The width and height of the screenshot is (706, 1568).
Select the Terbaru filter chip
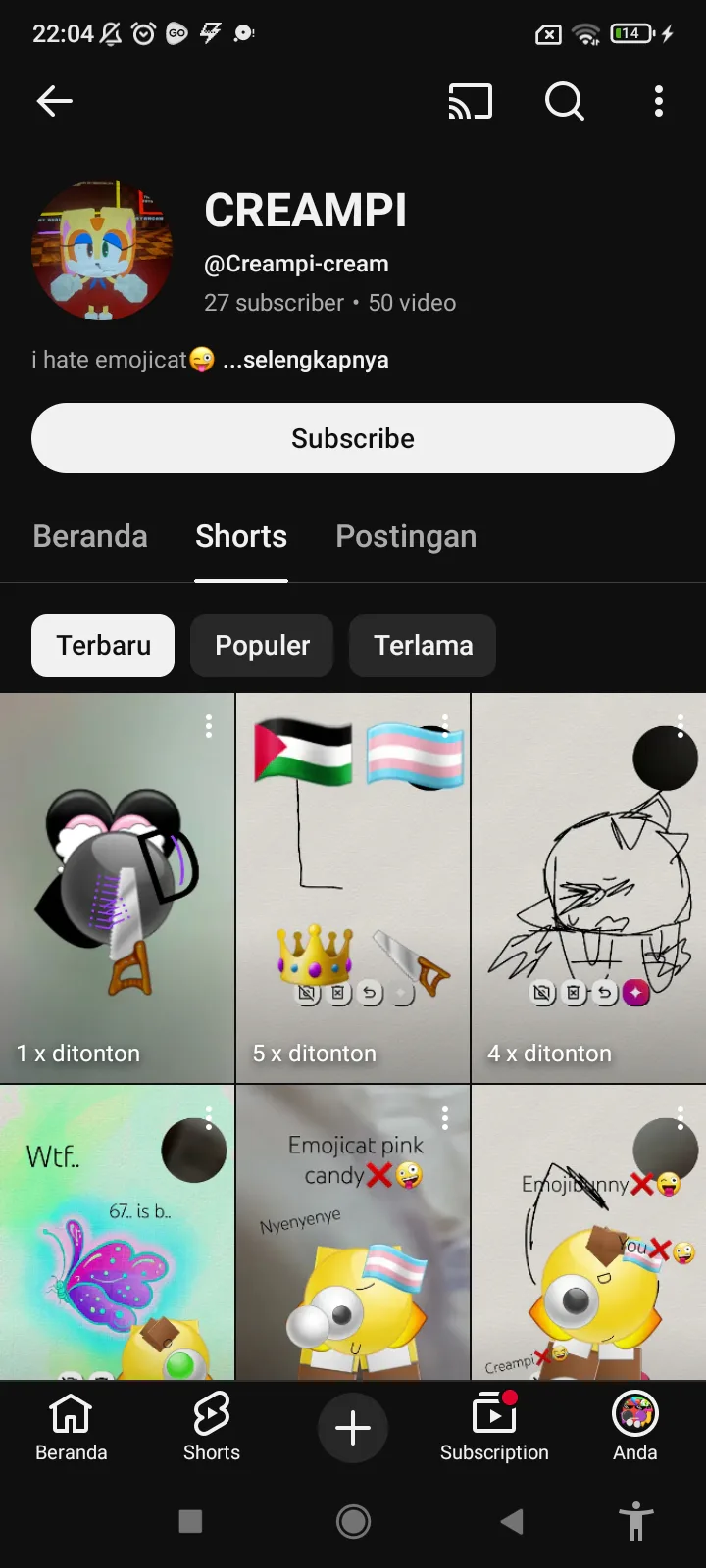pyautogui.click(x=103, y=646)
